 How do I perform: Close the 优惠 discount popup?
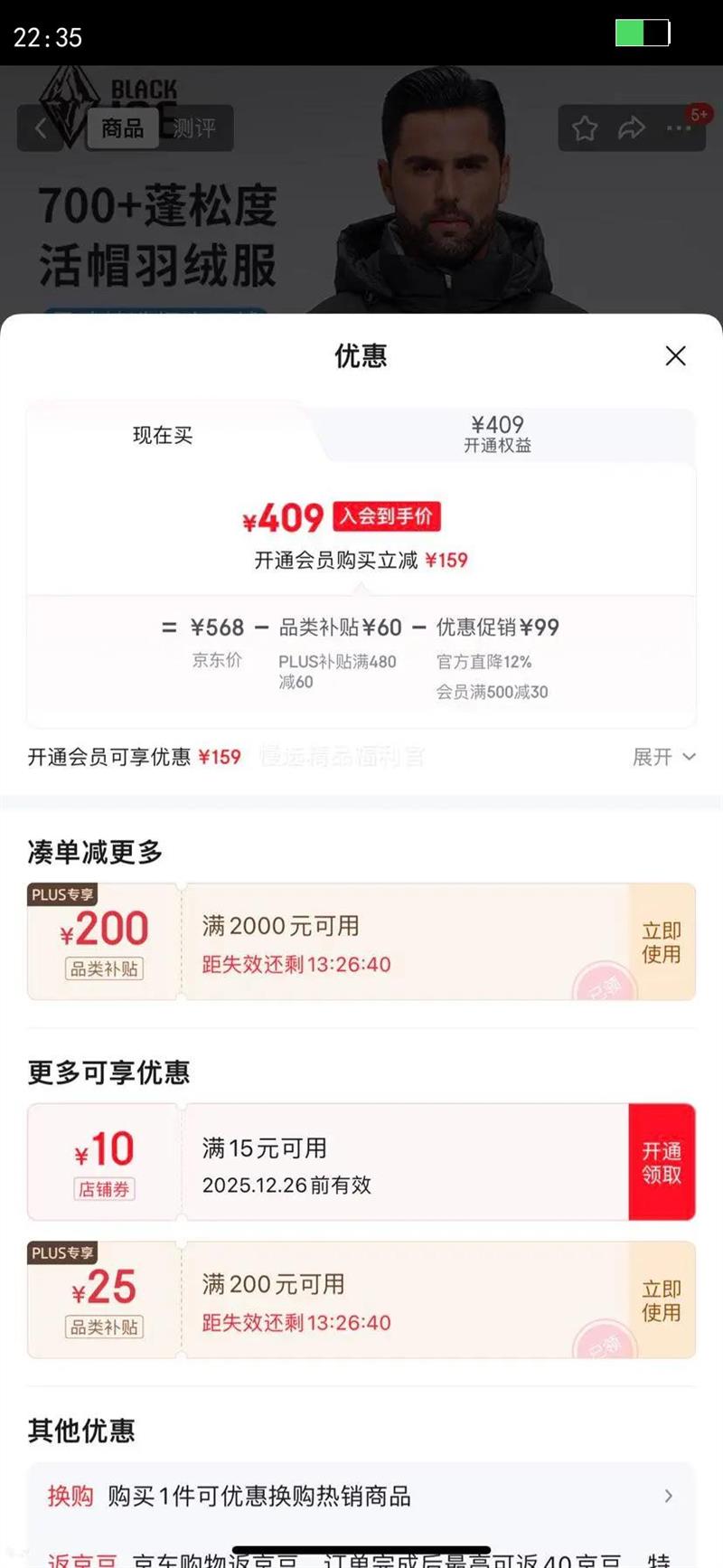[x=675, y=355]
